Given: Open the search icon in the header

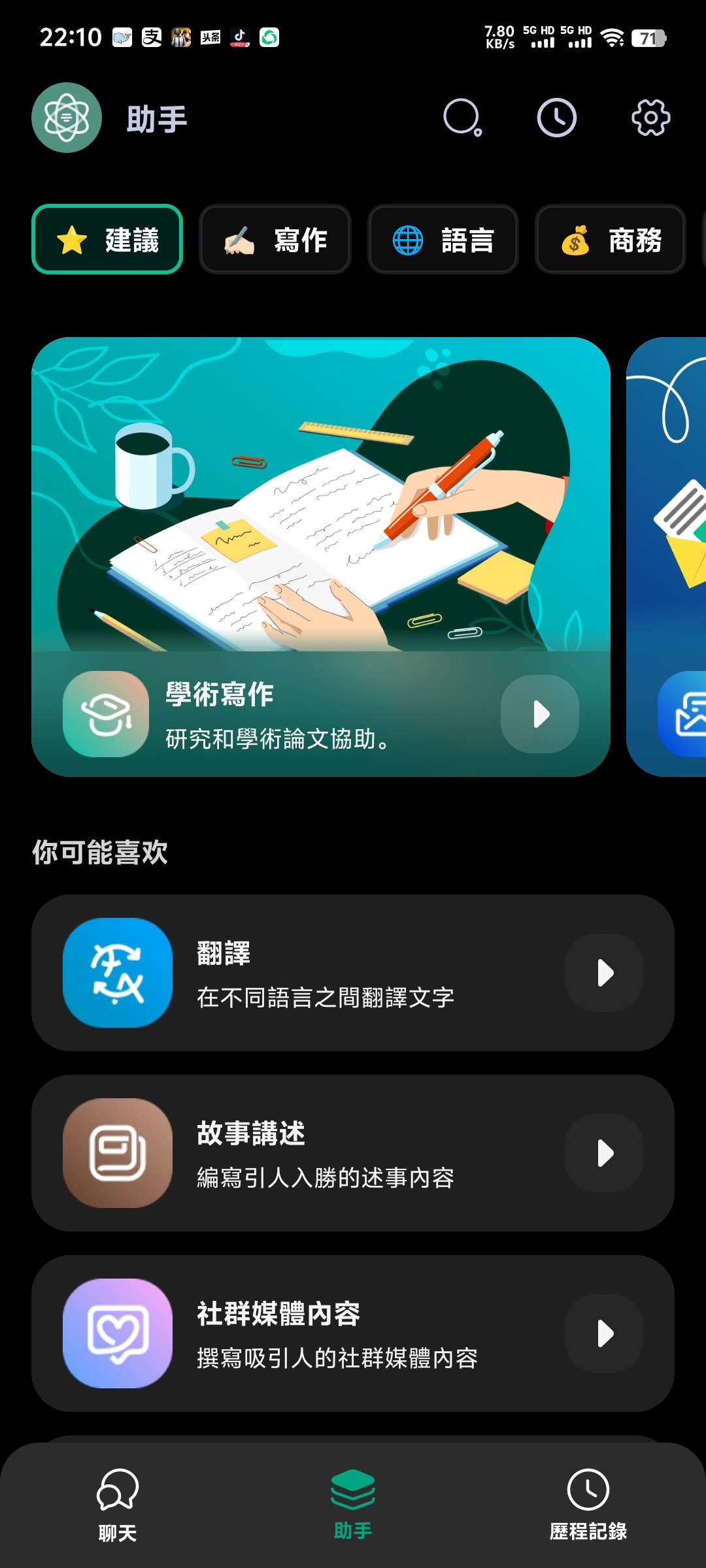Looking at the screenshot, I should coord(462,118).
